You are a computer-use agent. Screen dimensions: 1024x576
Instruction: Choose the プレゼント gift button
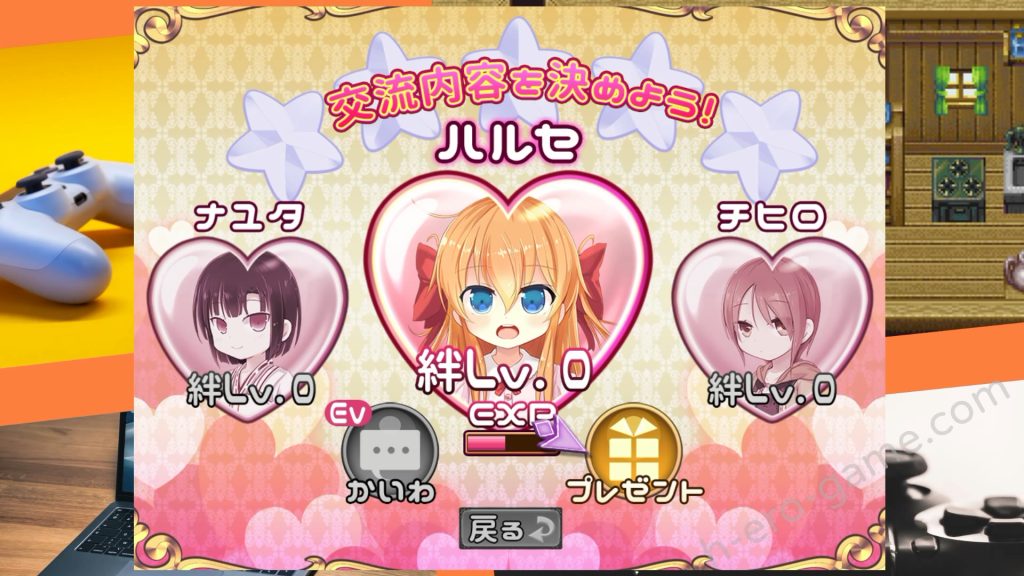pos(633,450)
